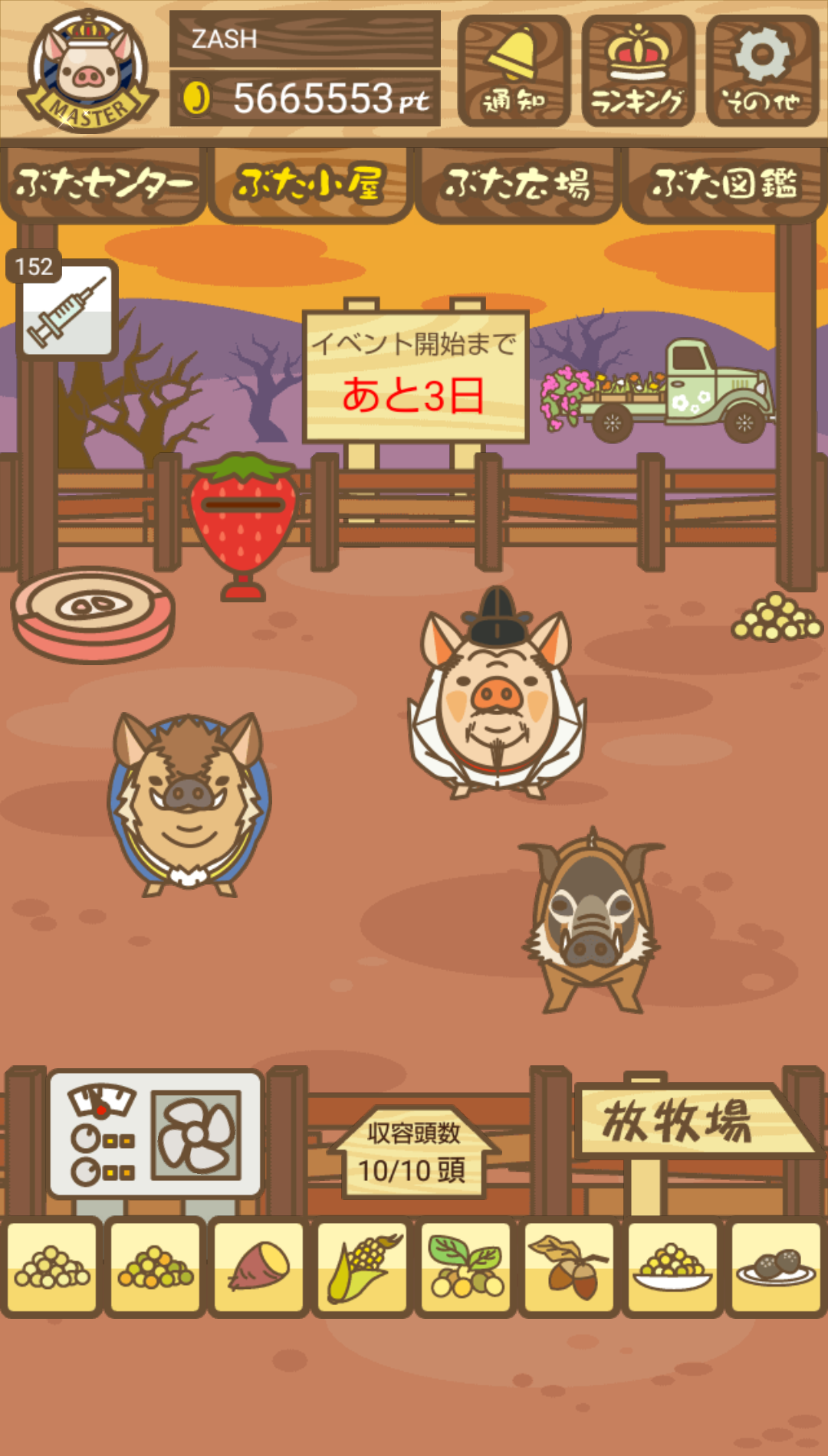Tap the pig wearing the black hat
828x1456 pixels.
point(497,695)
